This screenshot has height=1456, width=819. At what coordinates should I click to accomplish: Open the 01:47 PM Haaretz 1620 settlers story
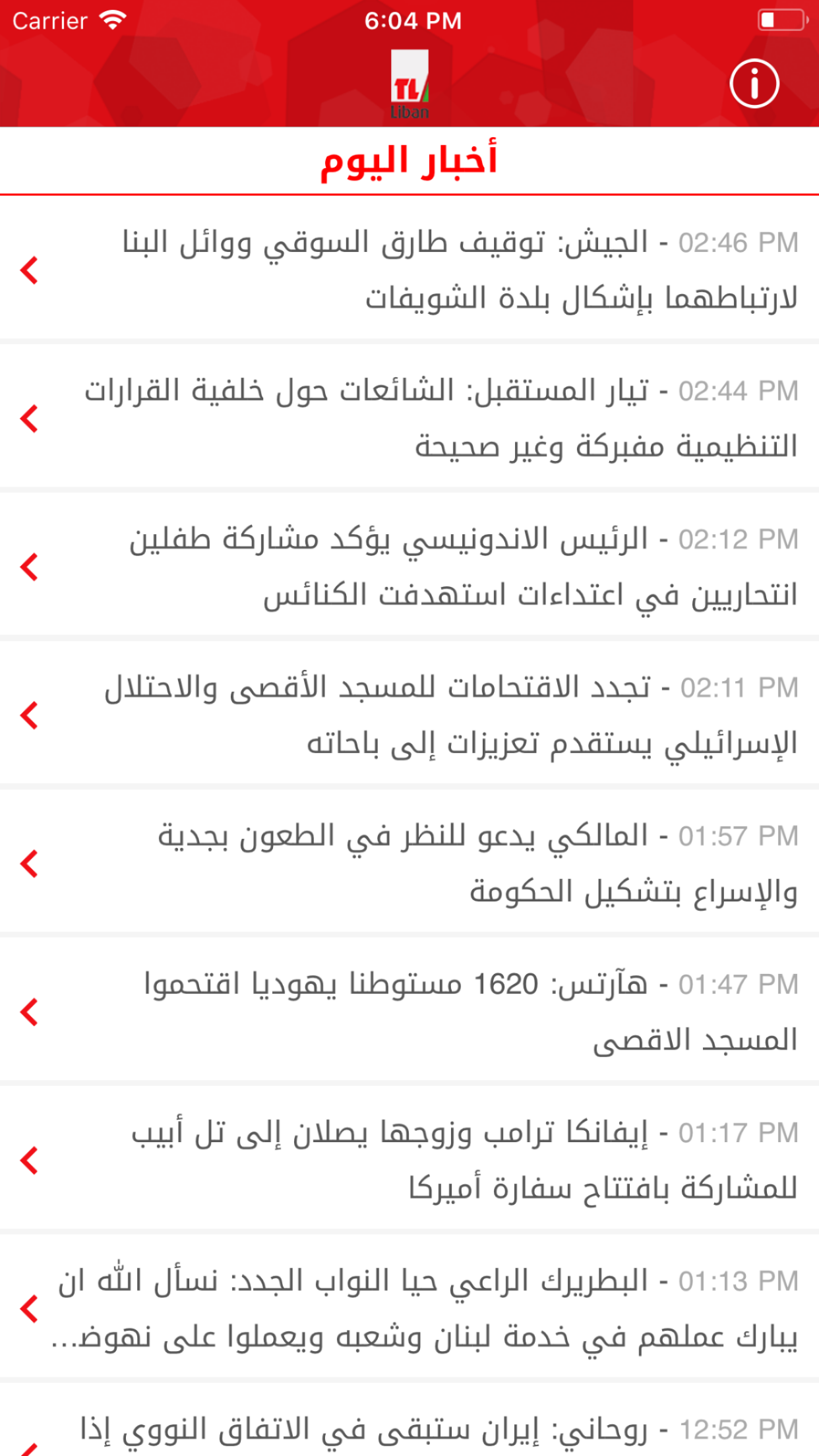point(409,1012)
